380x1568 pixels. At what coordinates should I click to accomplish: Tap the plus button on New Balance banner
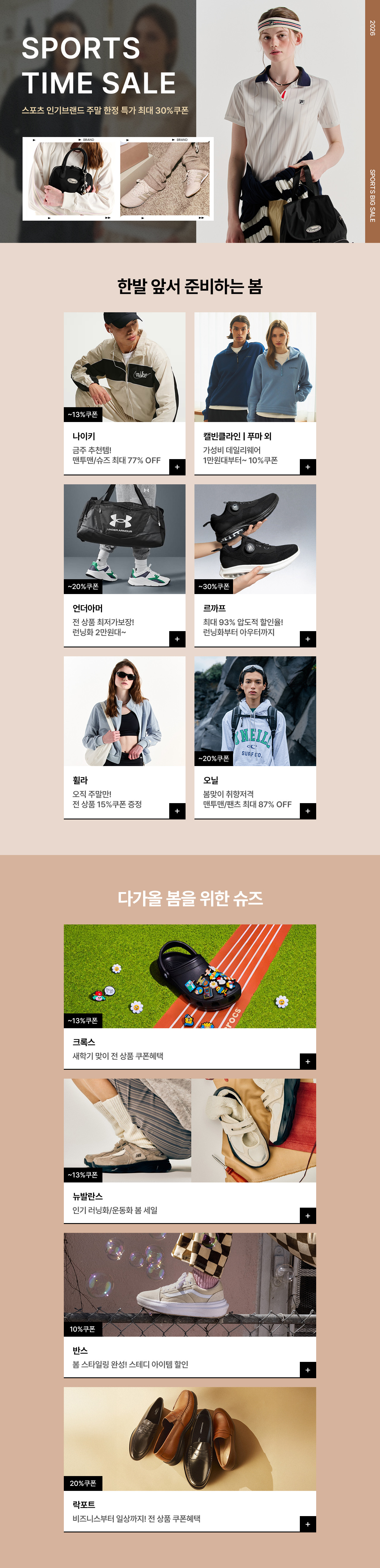pos(308,1216)
